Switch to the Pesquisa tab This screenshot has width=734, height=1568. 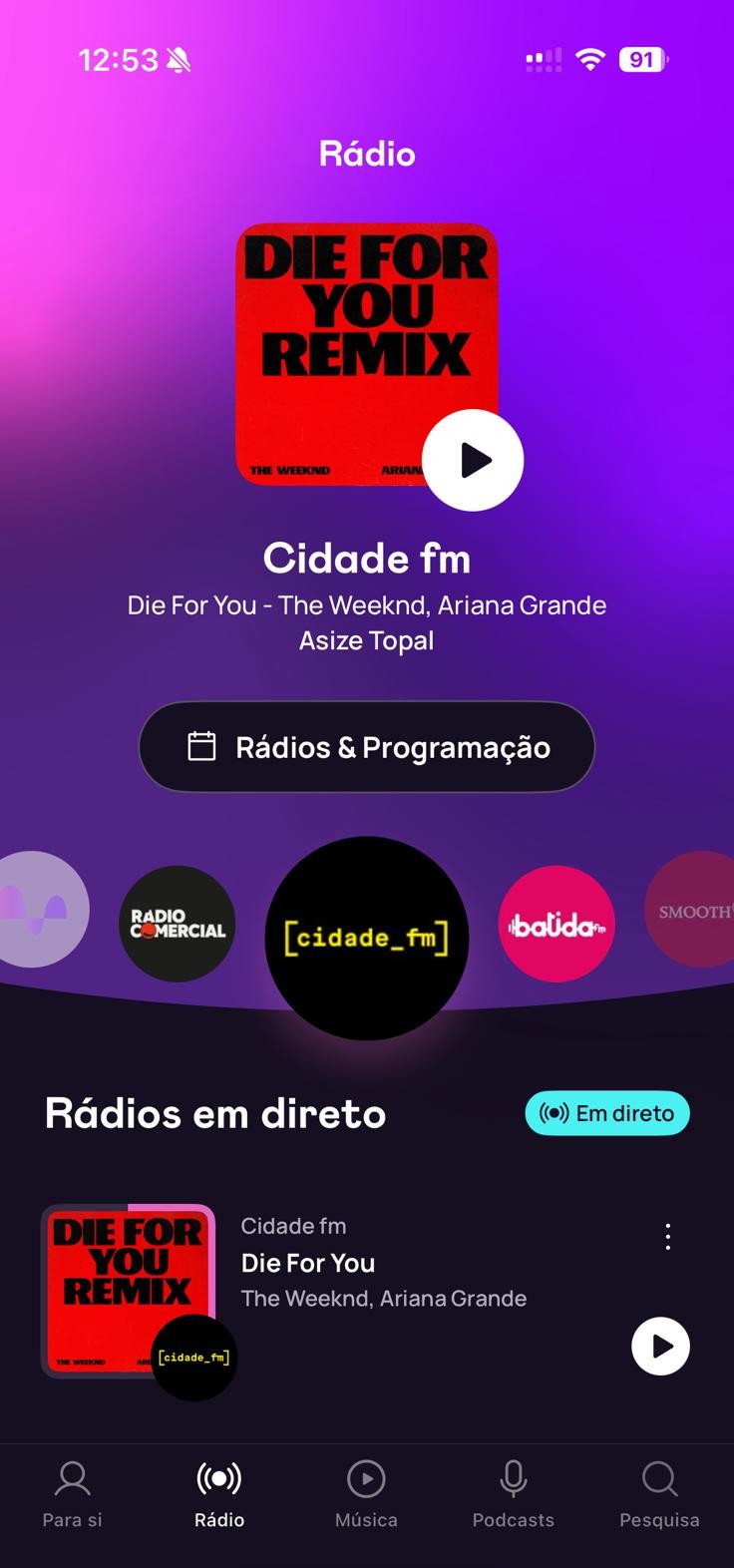point(659,1493)
